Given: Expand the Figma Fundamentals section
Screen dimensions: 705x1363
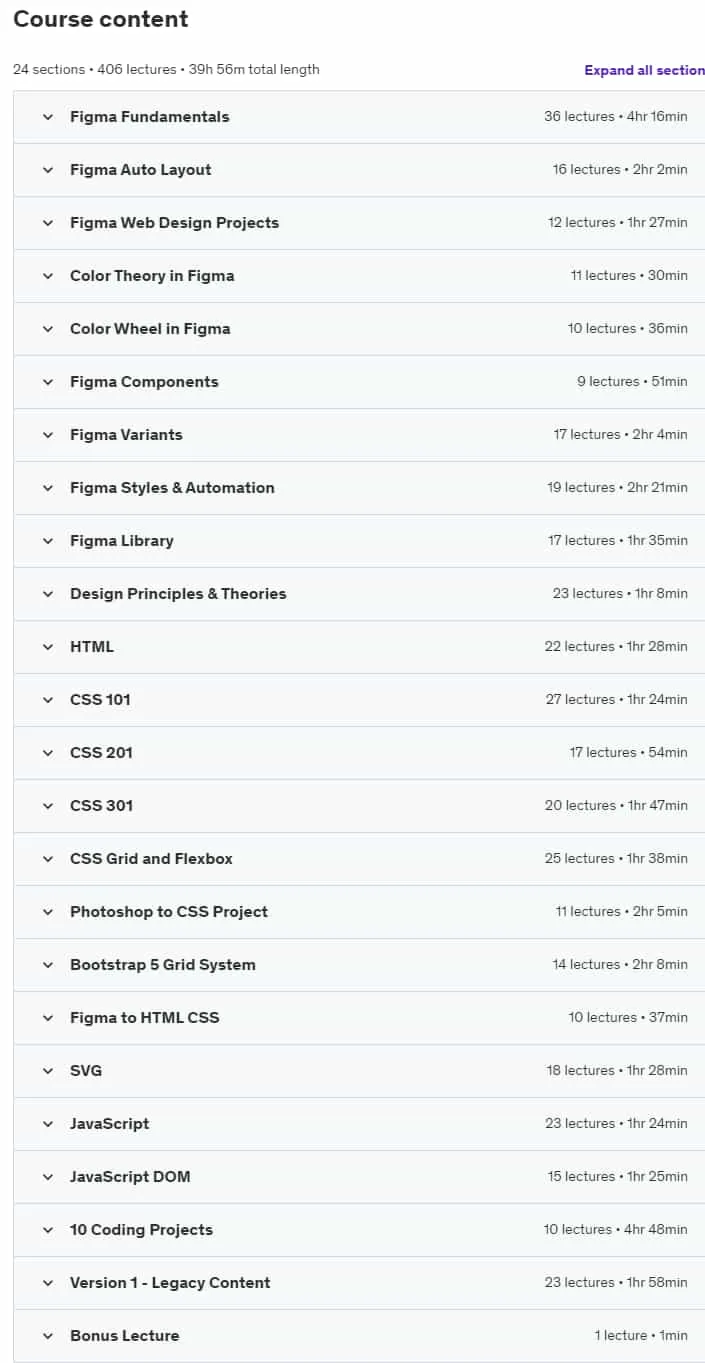Looking at the screenshot, I should (x=359, y=117).
